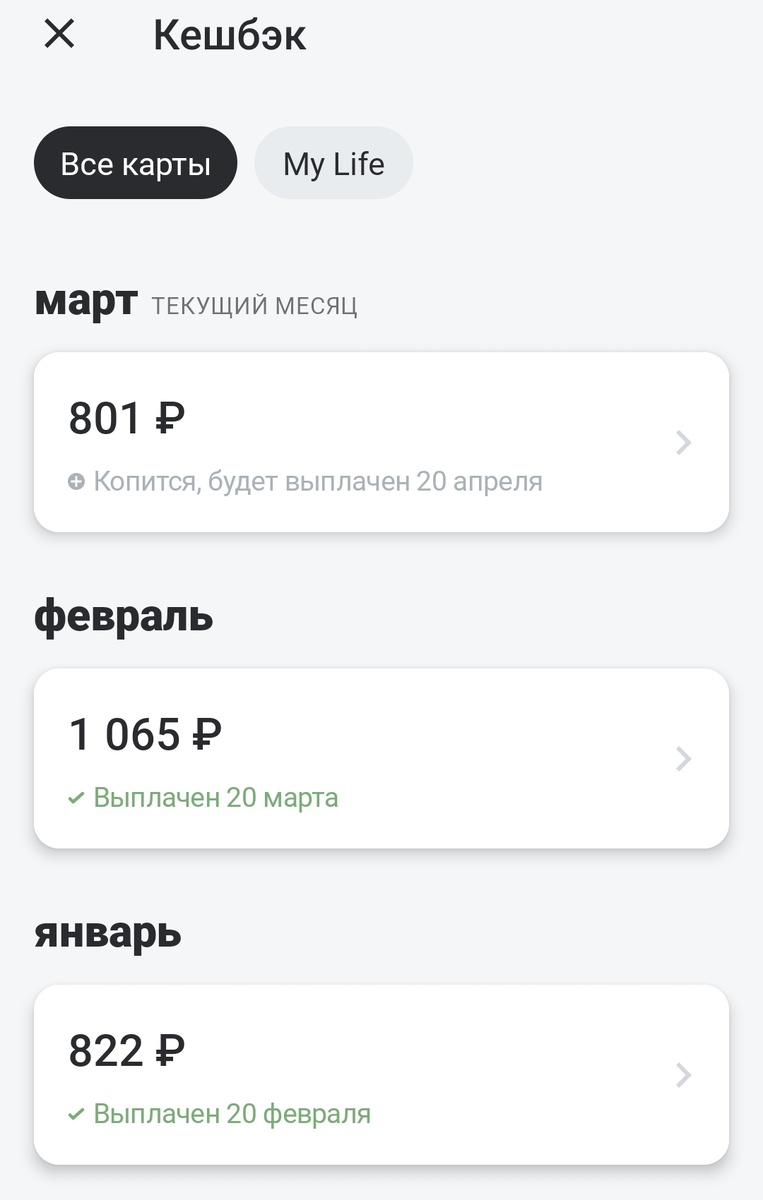The image size is (763, 1200).
Task: Click the green checkmark beside 'Выплачен 20 марта'
Action: coord(75,797)
